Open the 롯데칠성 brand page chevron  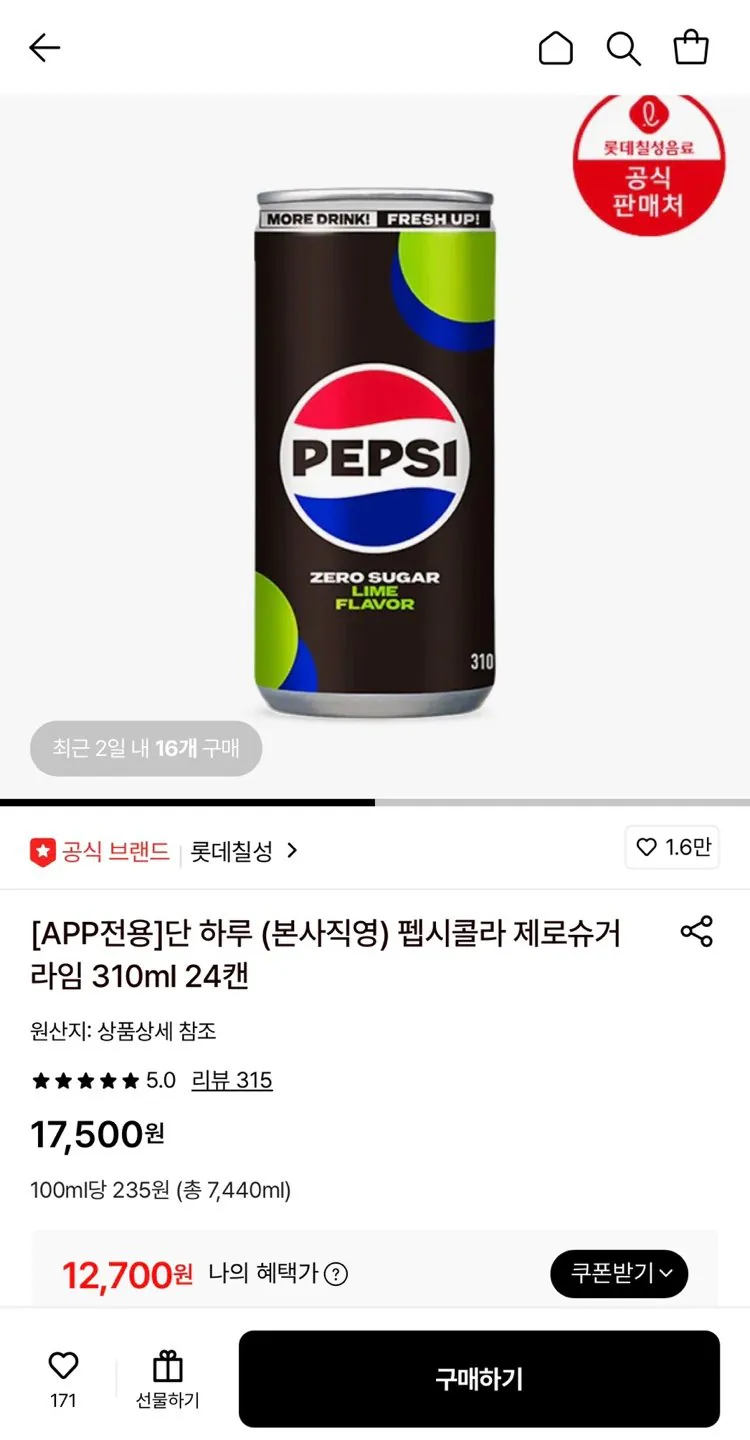point(291,850)
